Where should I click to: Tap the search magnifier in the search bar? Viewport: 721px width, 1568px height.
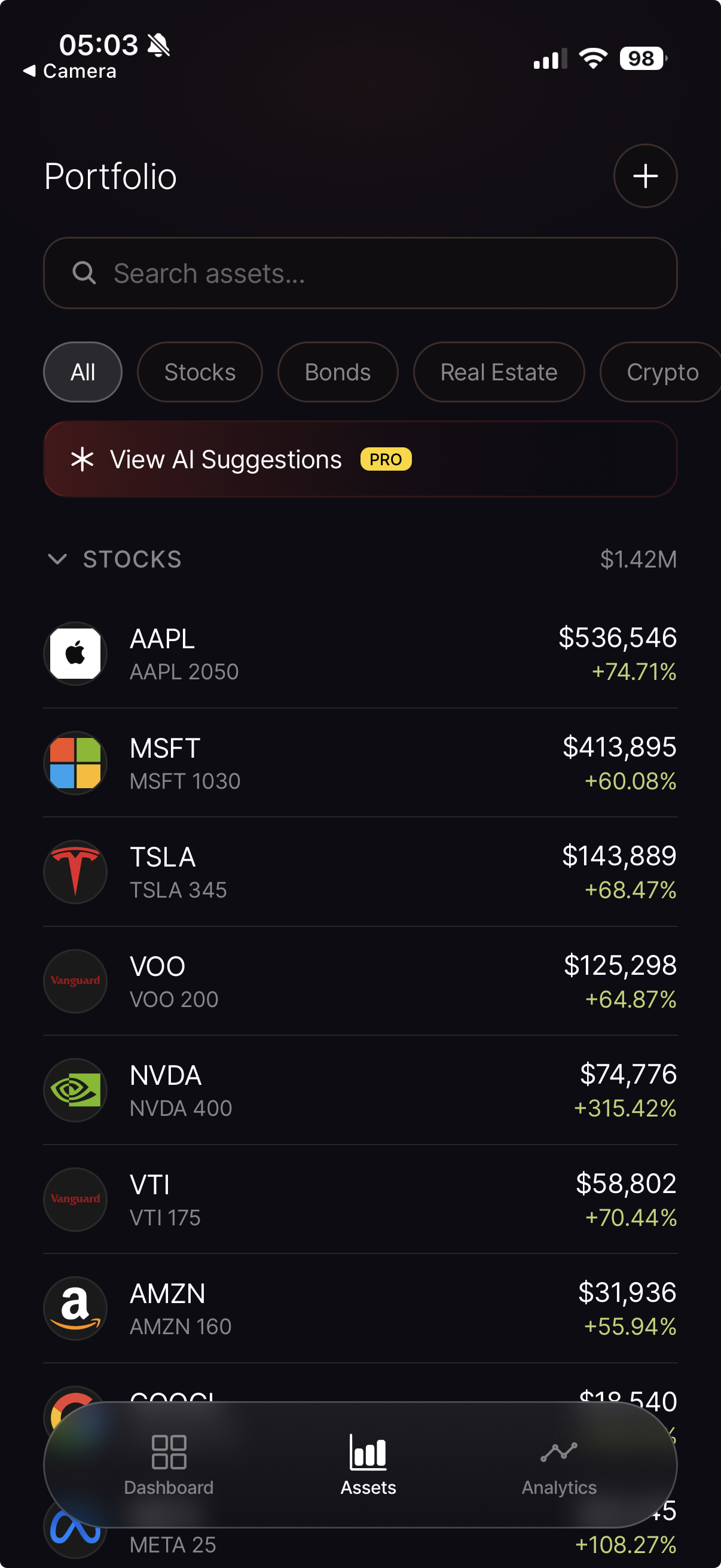coord(85,273)
